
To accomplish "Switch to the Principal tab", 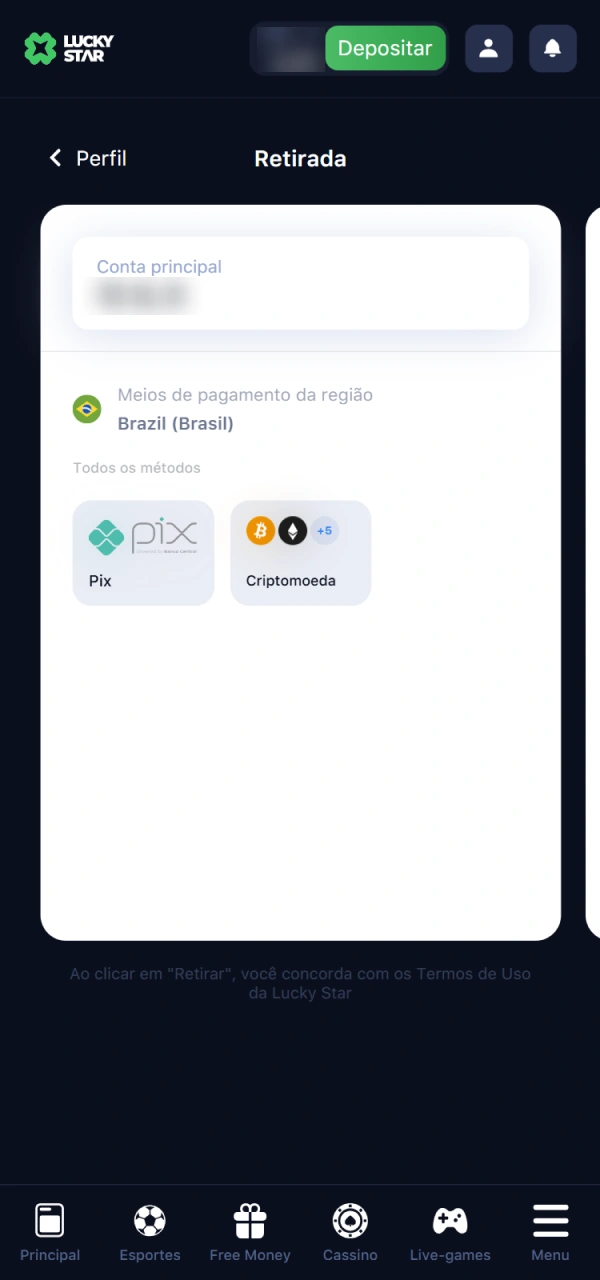I will pos(50,1233).
